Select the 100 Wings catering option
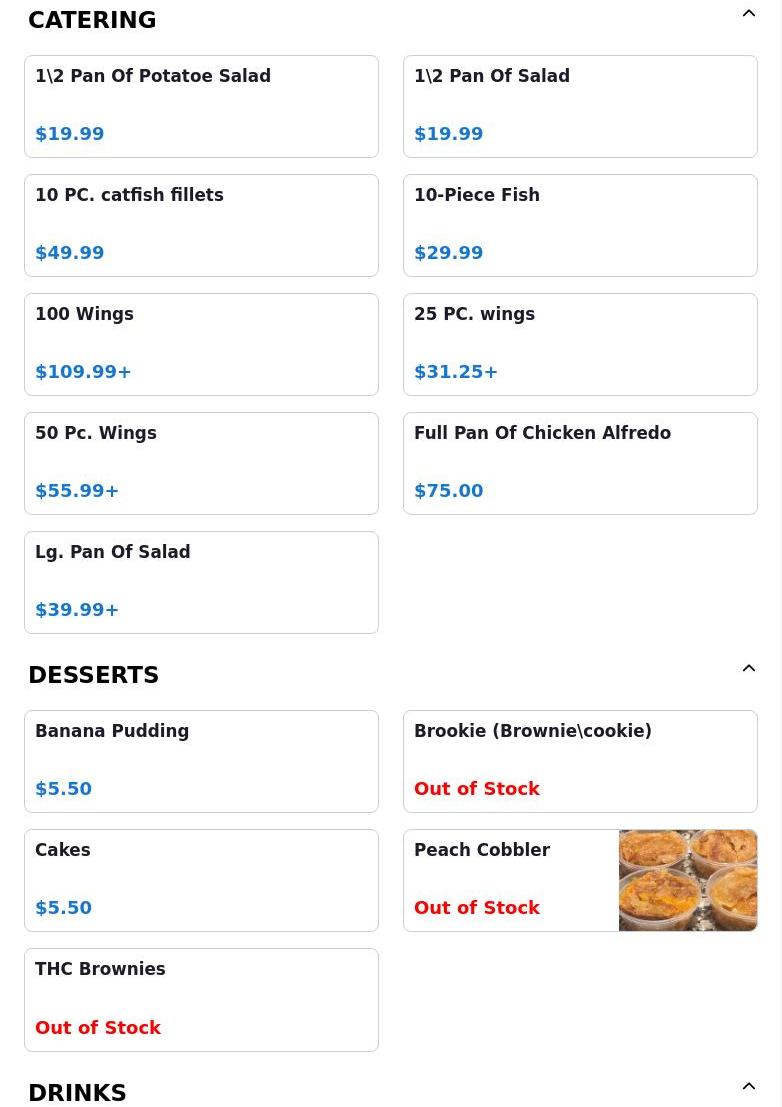 pyautogui.click(x=201, y=344)
